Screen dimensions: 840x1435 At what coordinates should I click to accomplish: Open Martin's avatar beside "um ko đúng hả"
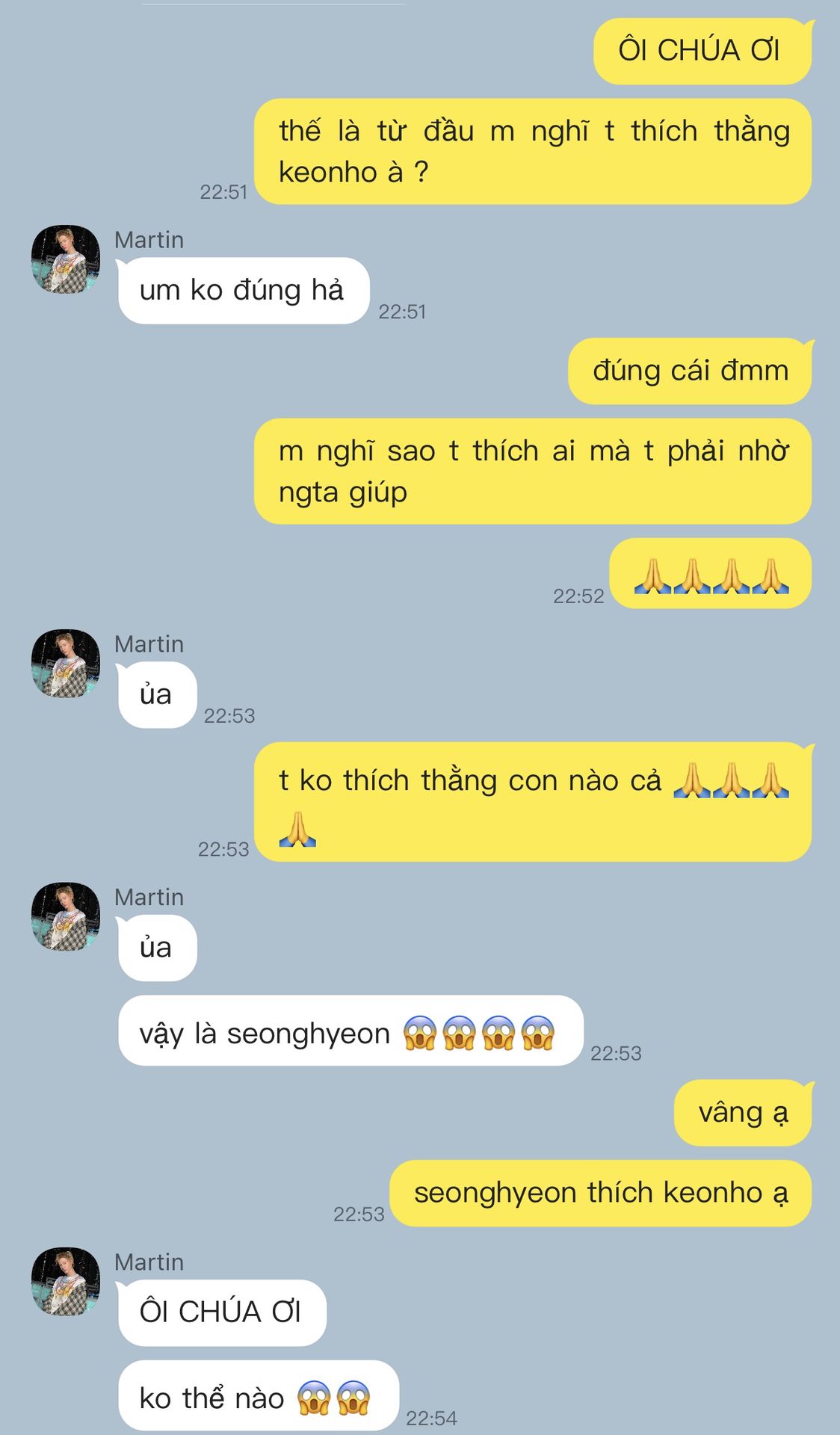(x=66, y=259)
